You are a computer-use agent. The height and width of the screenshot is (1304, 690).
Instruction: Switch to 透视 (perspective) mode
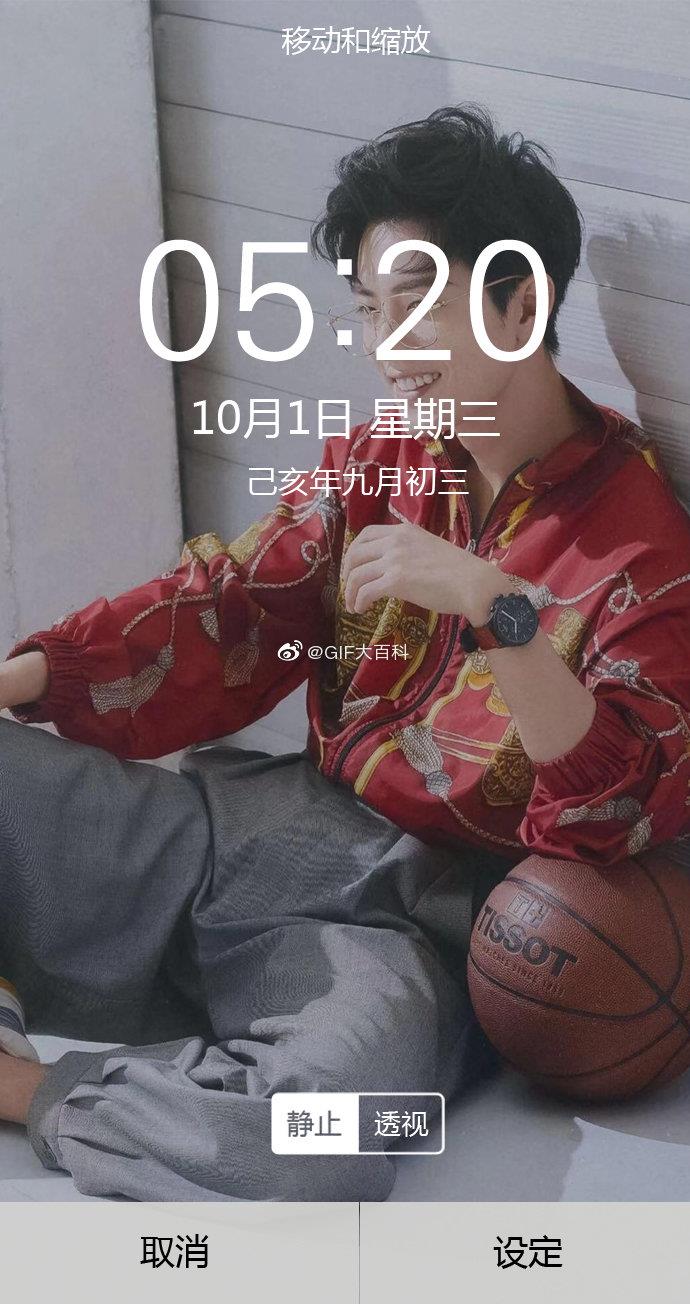401,1124
